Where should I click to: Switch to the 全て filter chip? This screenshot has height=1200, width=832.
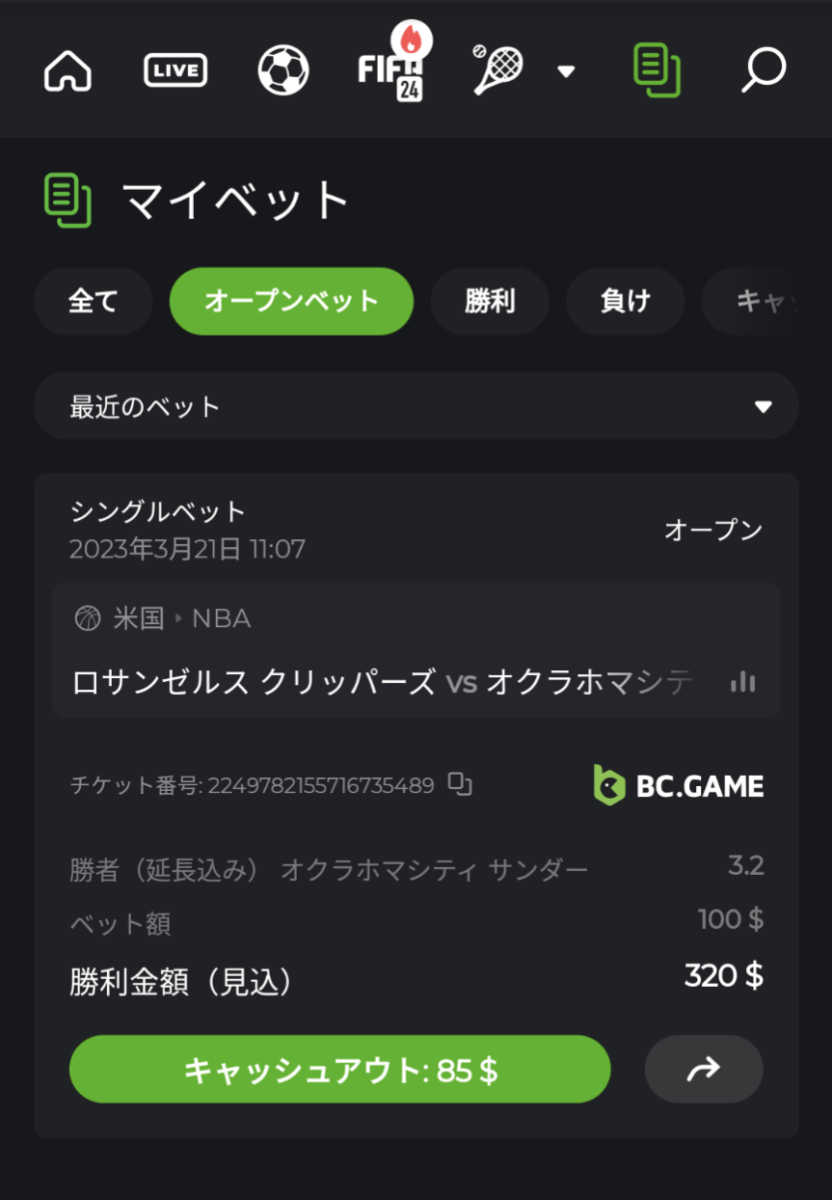point(93,301)
